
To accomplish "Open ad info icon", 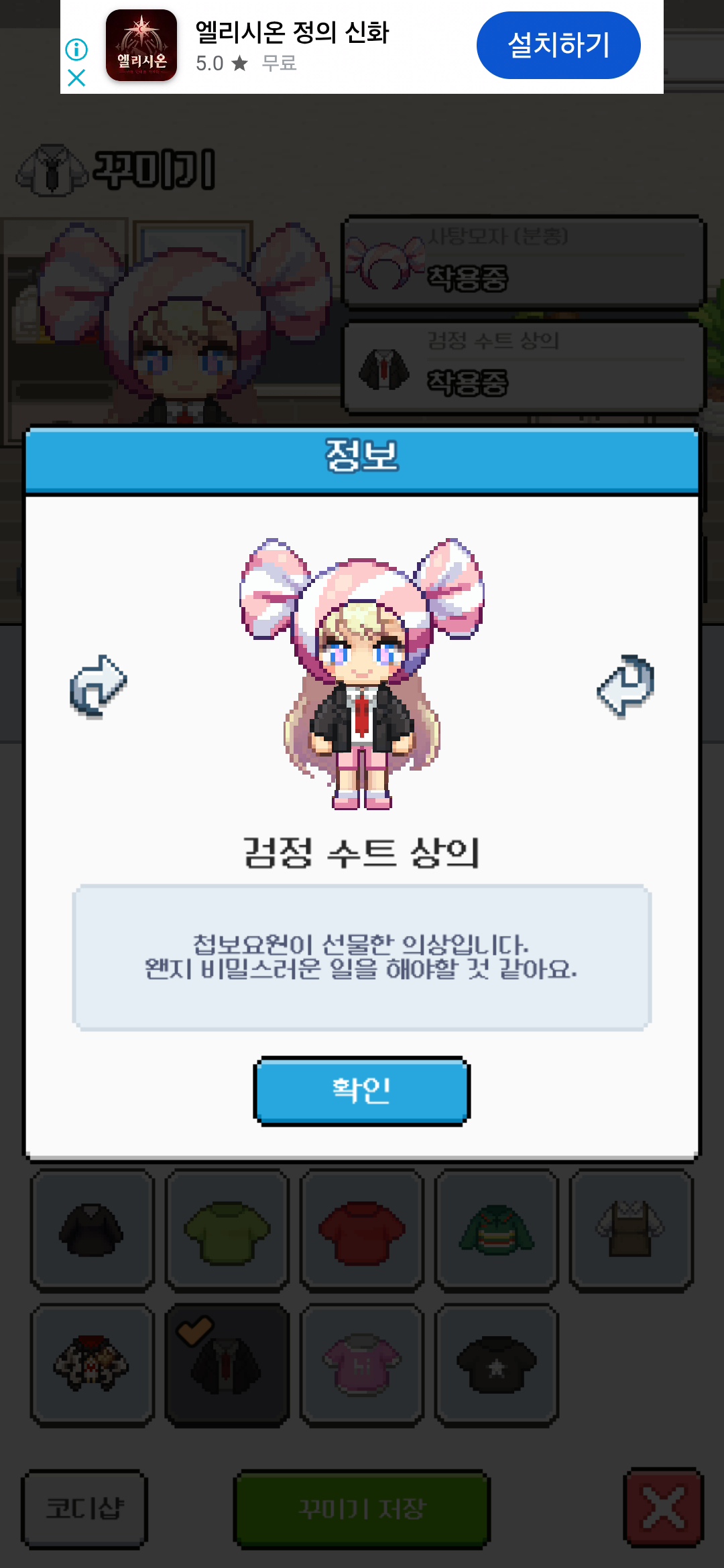I will pyautogui.click(x=76, y=49).
